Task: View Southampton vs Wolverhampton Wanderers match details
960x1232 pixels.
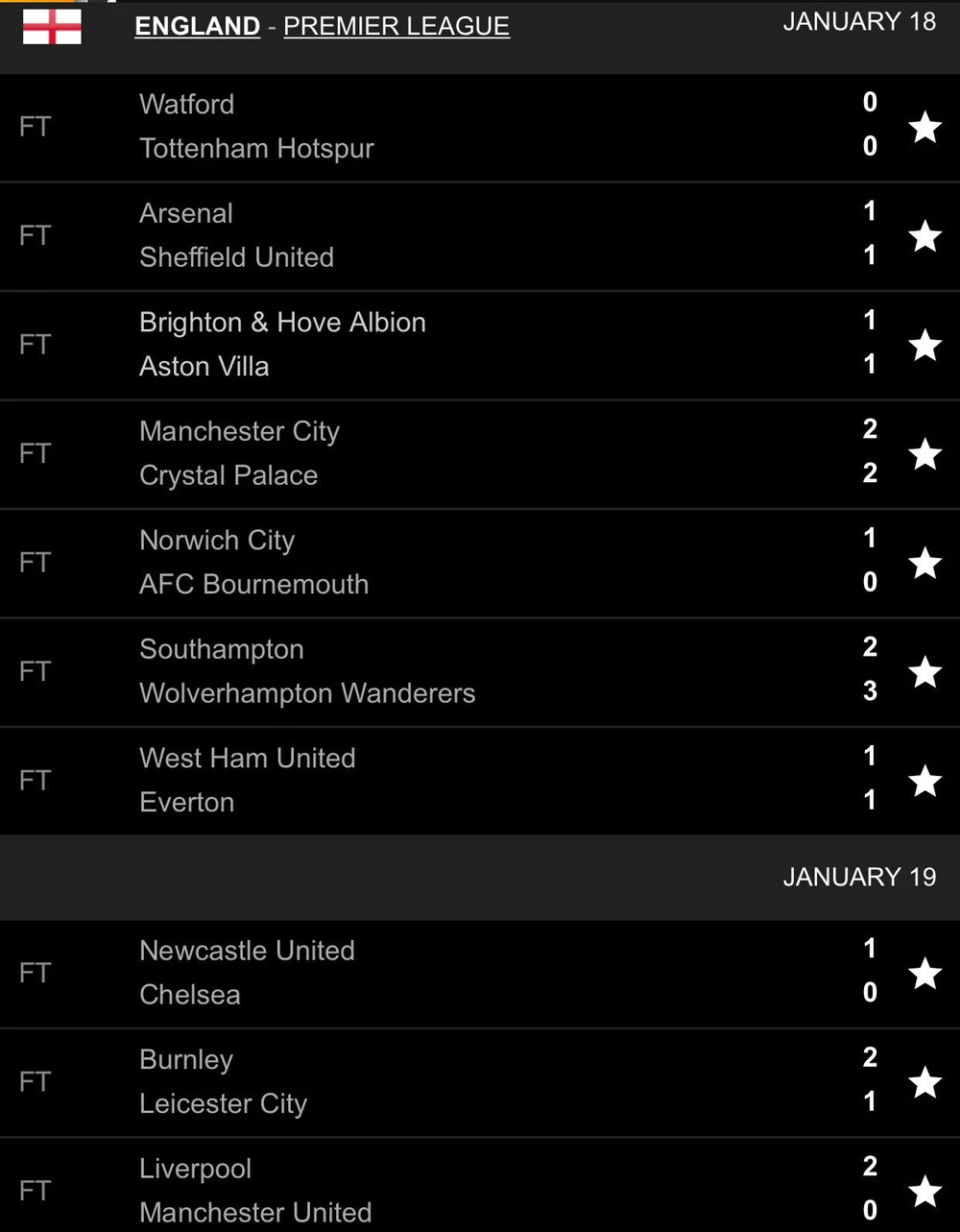Action: tap(432, 671)
